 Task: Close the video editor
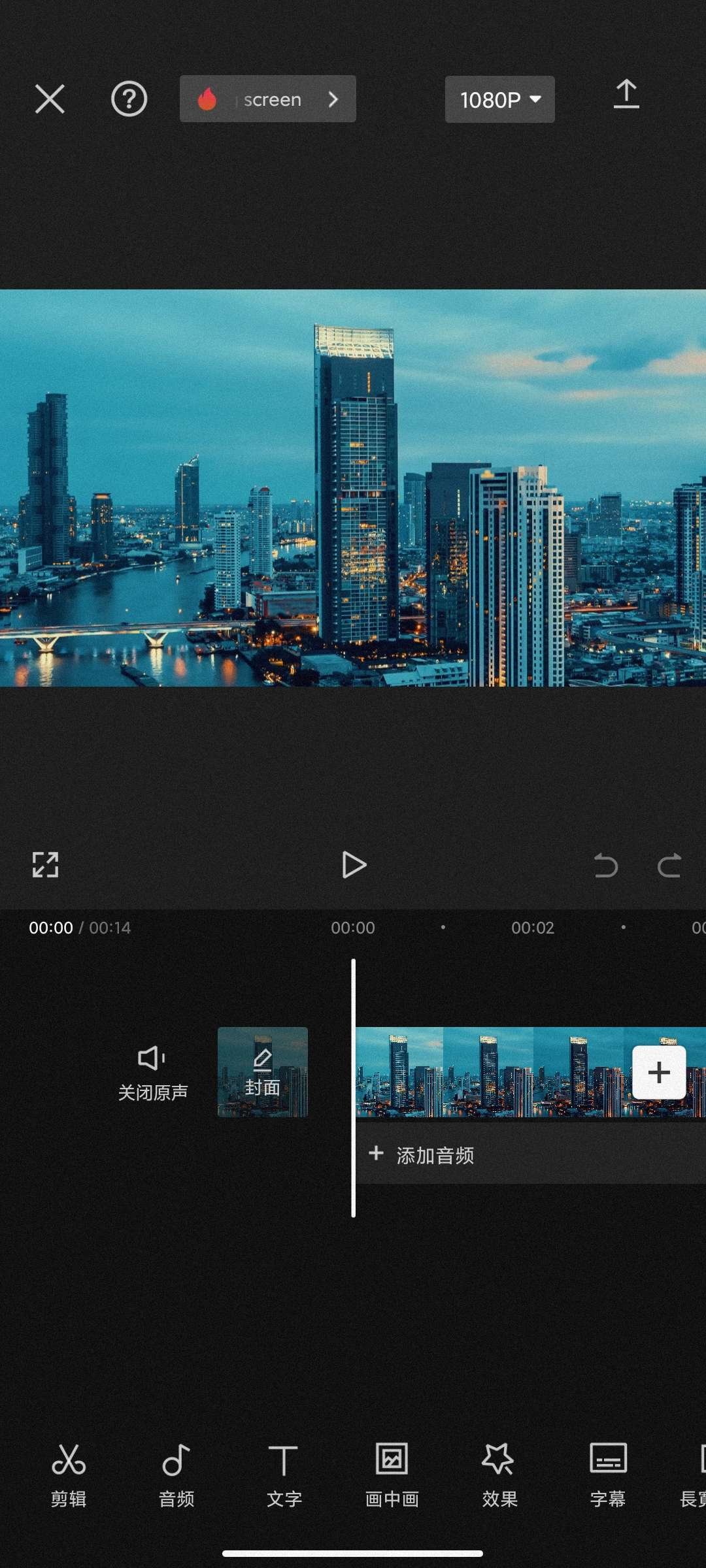(50, 99)
